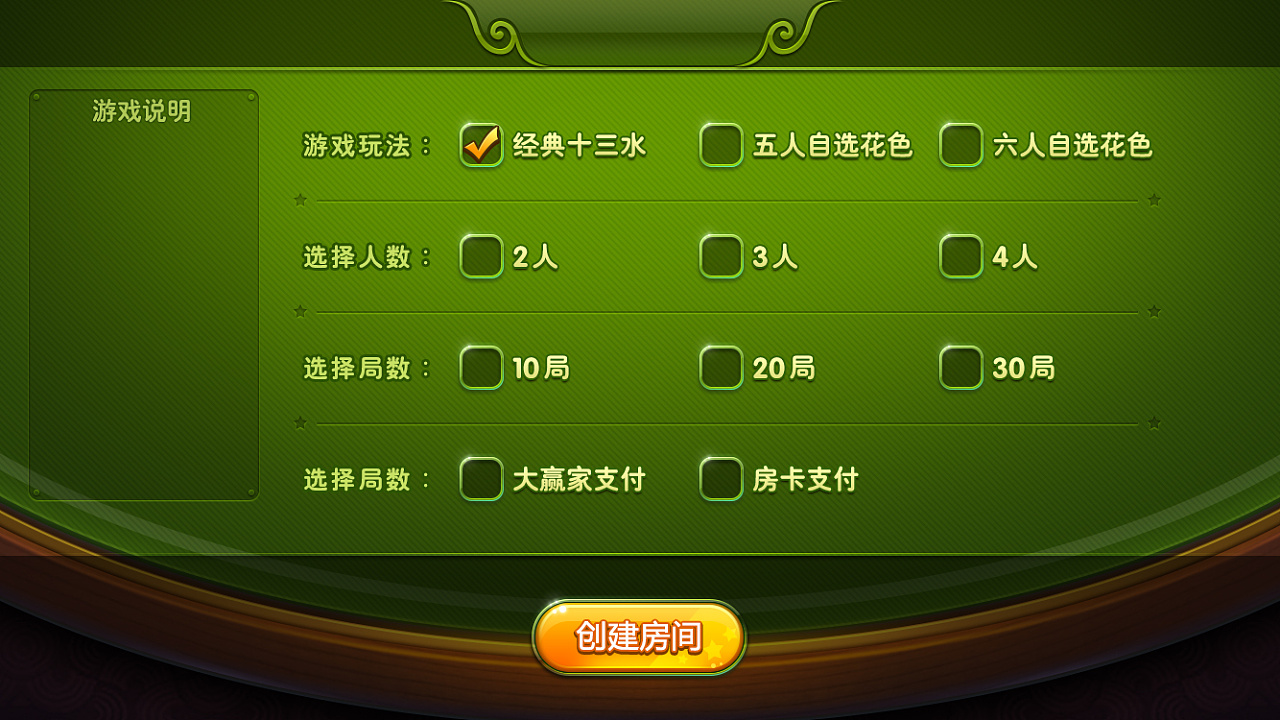Select the 30局 rounds option
Screen dimensions: 1280x720
coord(961,368)
